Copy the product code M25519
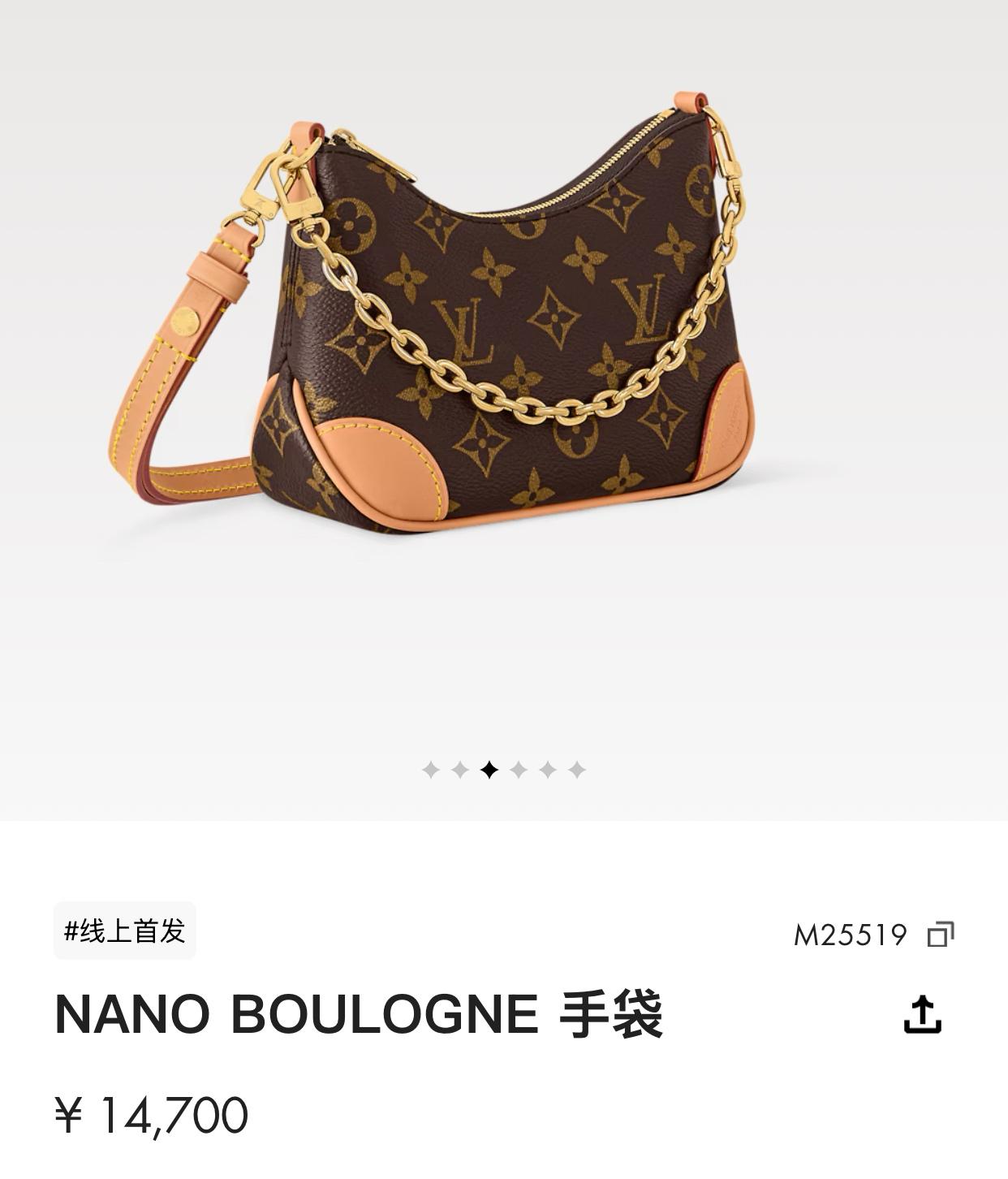1008x1179 pixels. point(940,934)
